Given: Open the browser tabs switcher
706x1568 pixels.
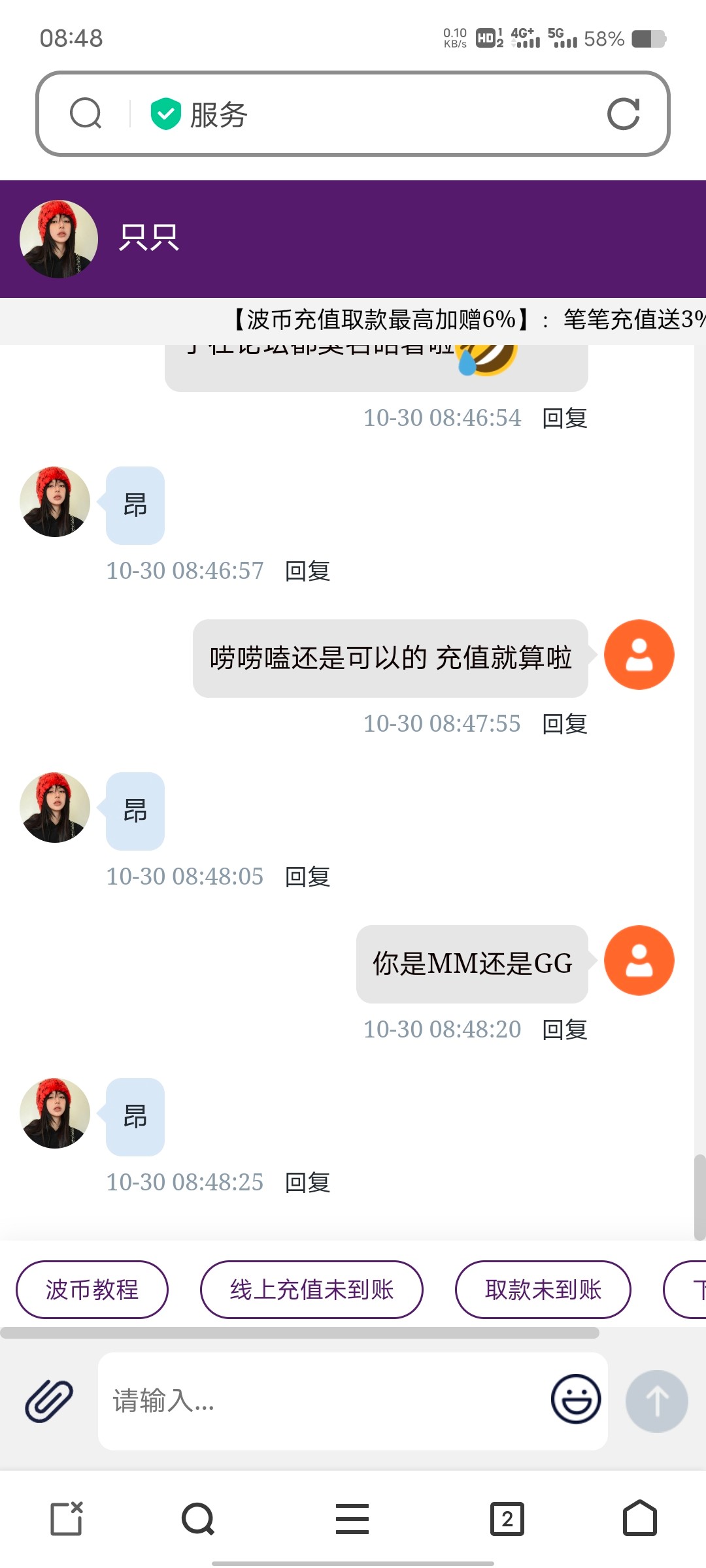Looking at the screenshot, I should [x=507, y=1518].
